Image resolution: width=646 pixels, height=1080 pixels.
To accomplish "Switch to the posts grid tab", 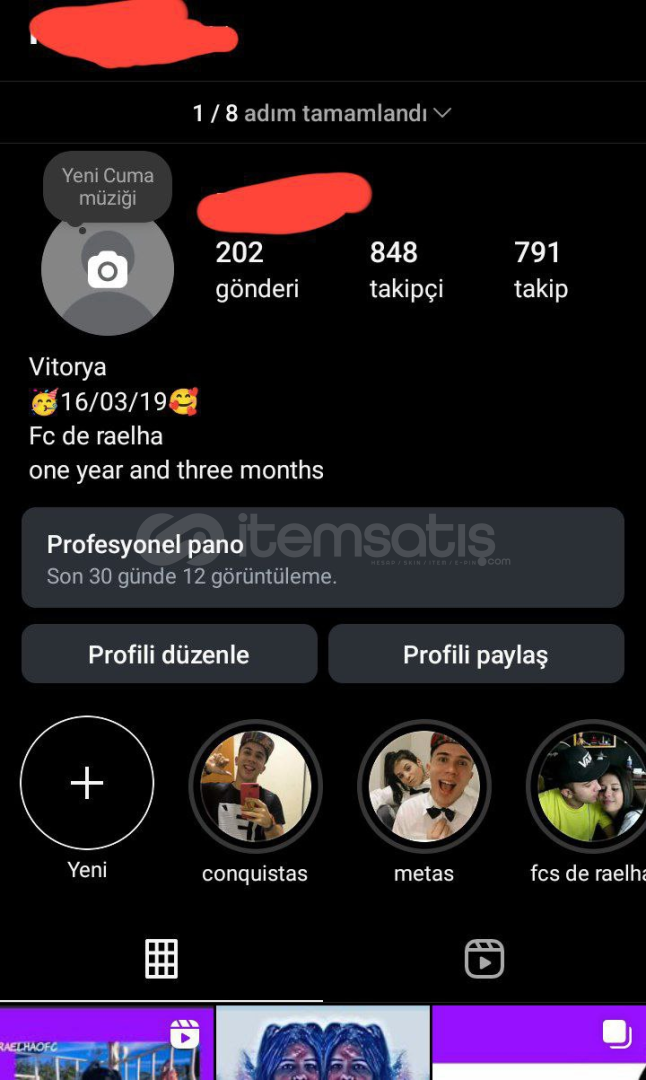I will click(161, 959).
